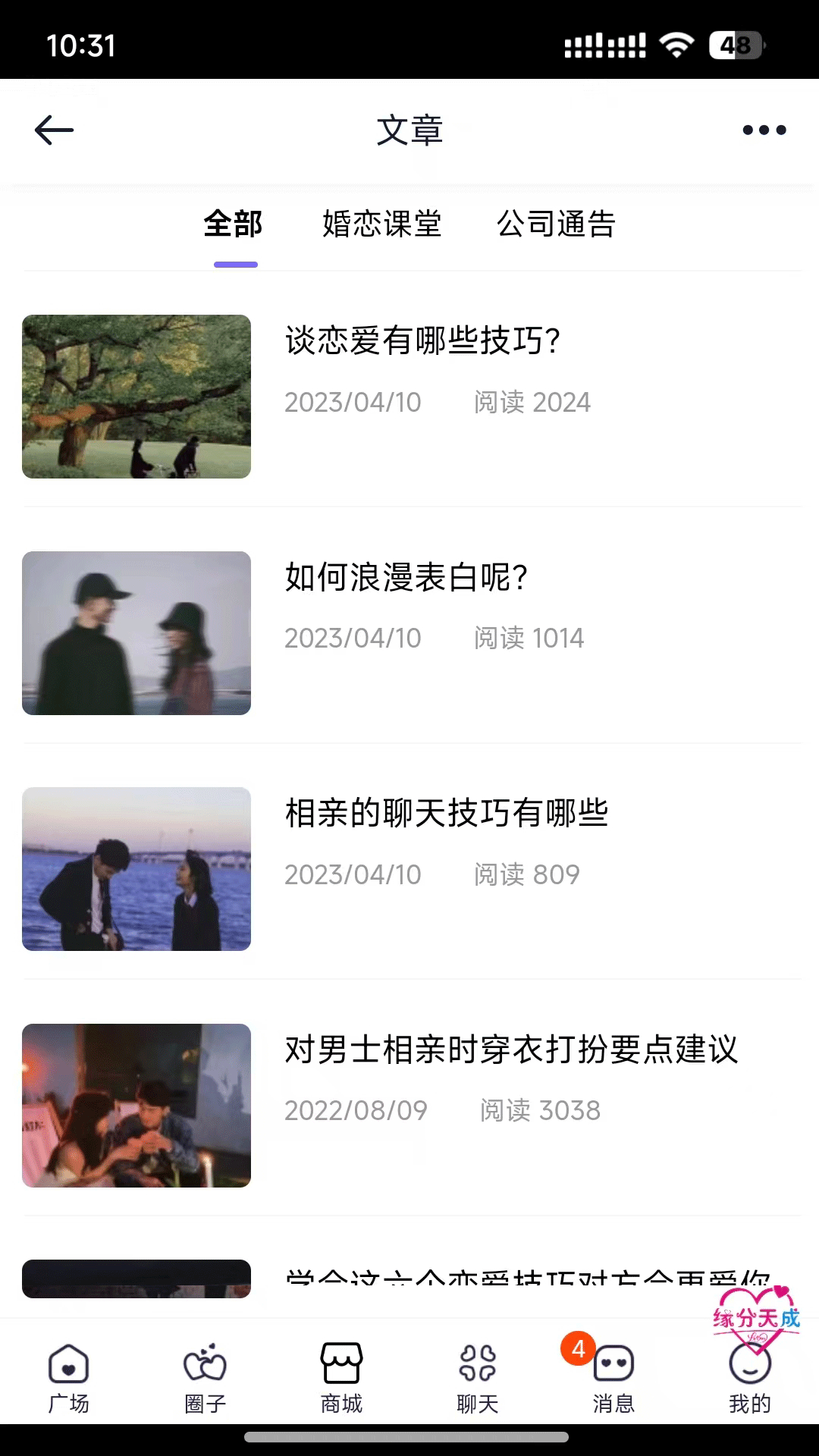Open the three-dot overflow menu
This screenshot has height=1456, width=819.
763,130
